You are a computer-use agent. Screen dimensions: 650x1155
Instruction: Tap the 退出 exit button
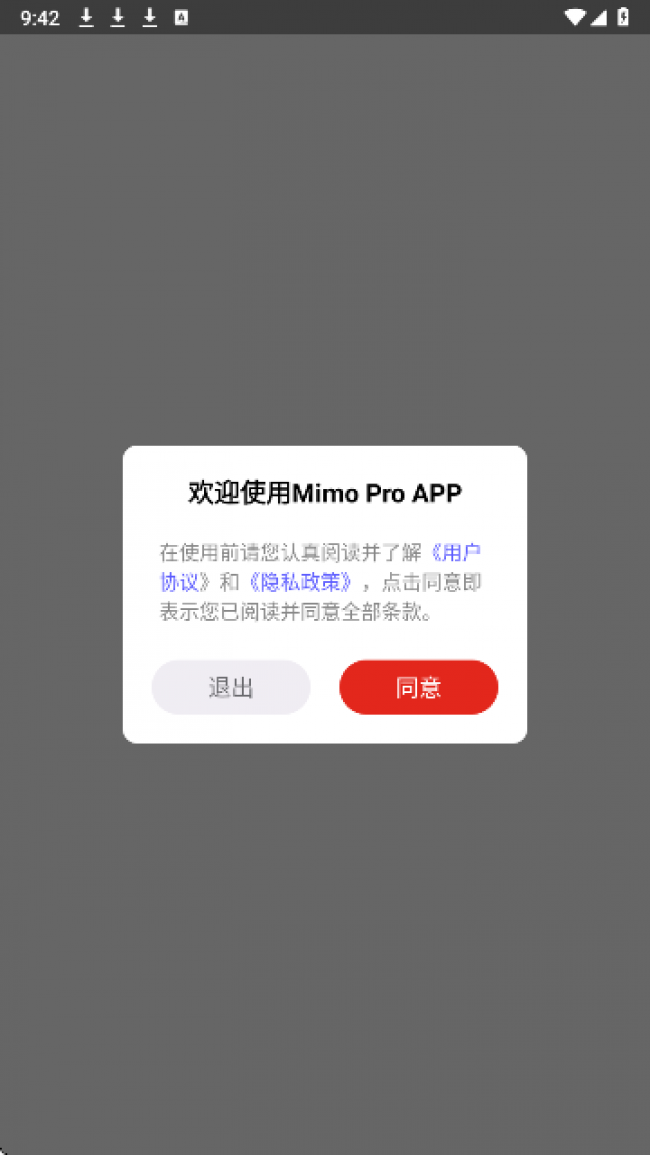[231, 687]
